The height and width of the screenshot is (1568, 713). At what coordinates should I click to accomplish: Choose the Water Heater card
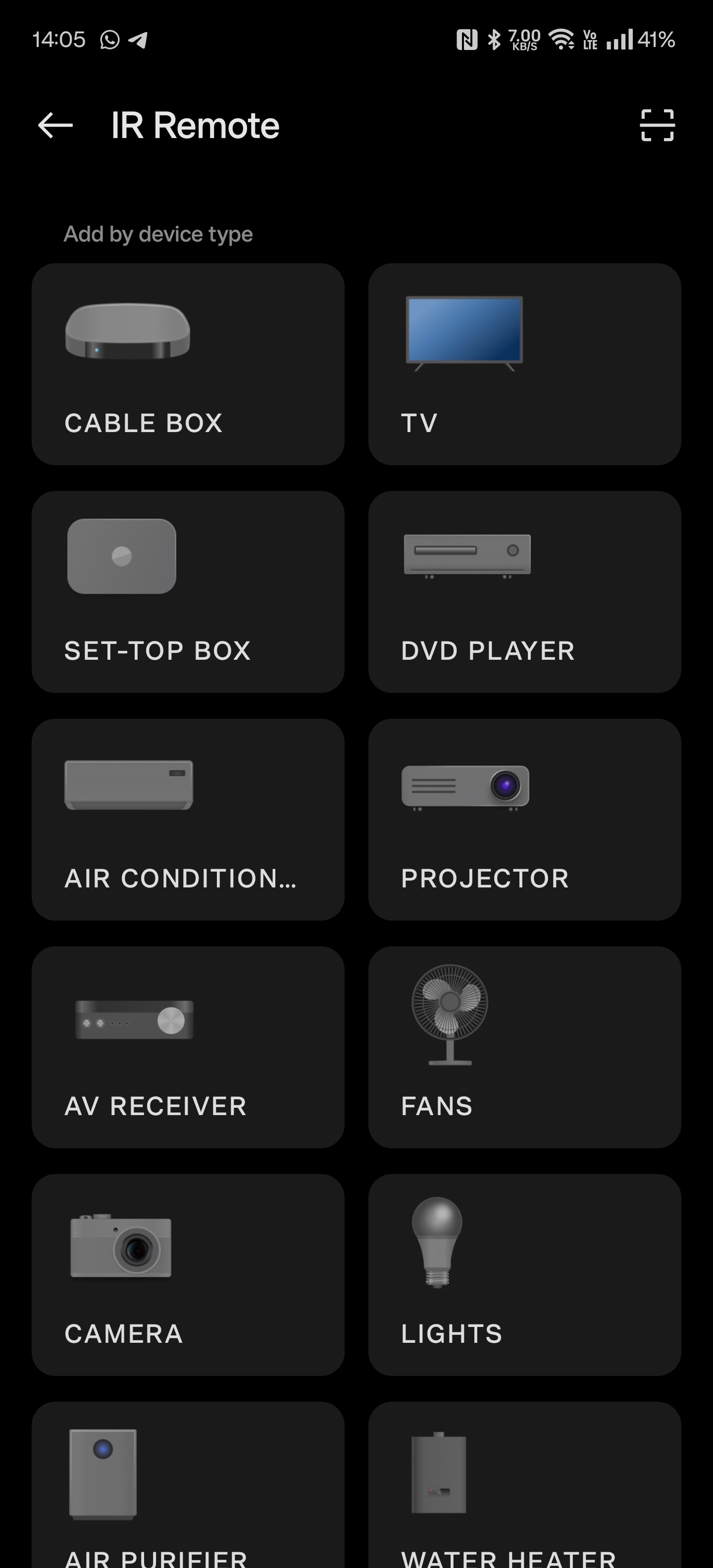[x=524, y=1485]
